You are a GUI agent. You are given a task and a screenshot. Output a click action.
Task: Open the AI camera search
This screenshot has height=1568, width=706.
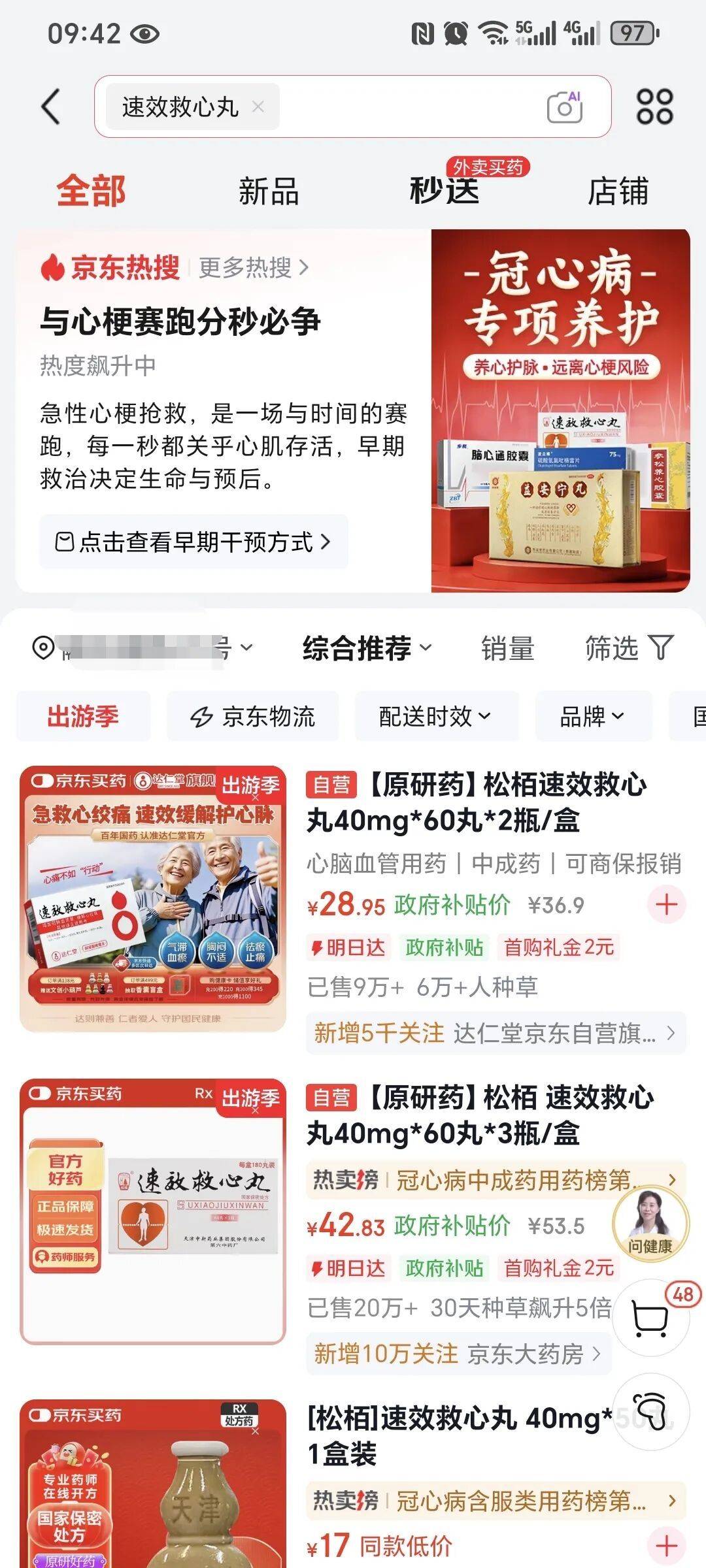pyautogui.click(x=564, y=106)
